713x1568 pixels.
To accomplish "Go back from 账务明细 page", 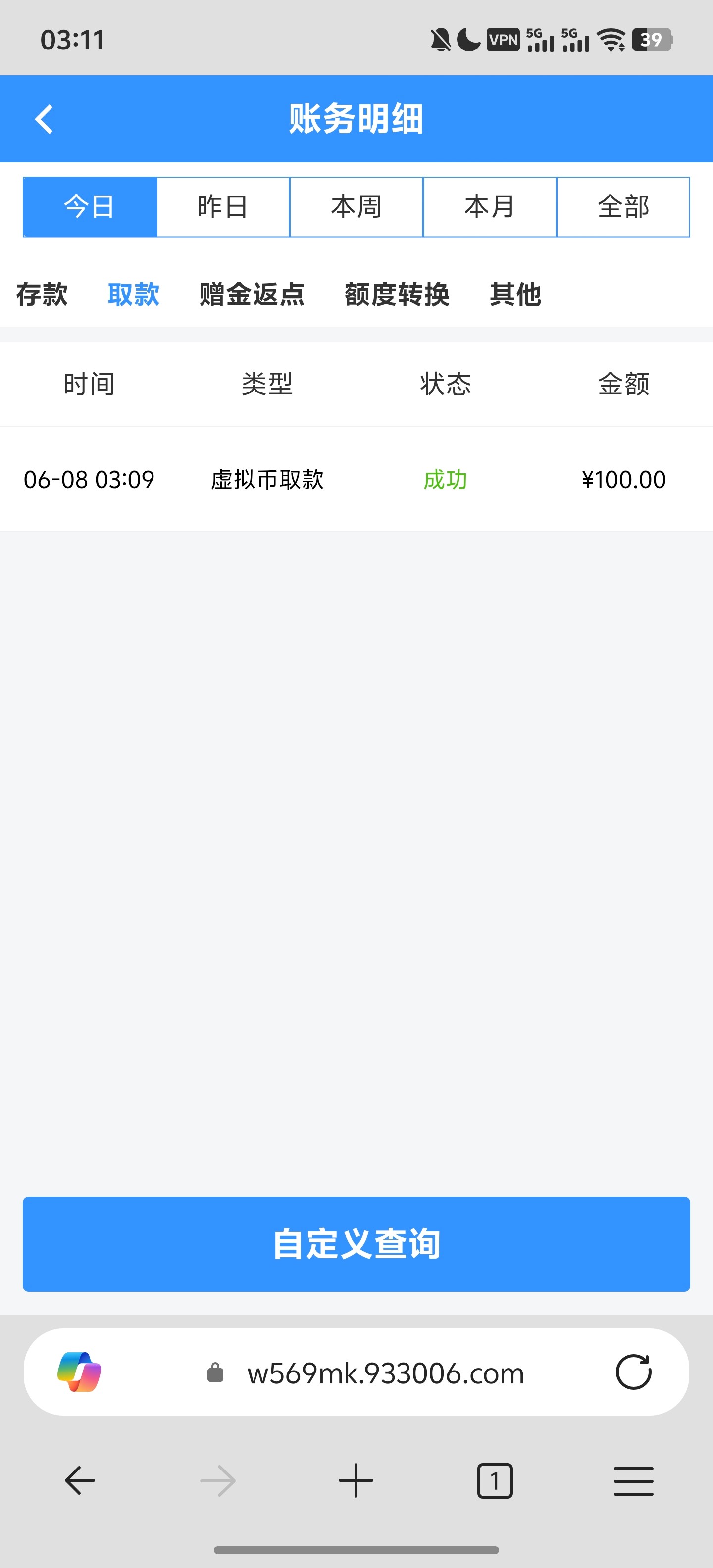I will click(44, 119).
